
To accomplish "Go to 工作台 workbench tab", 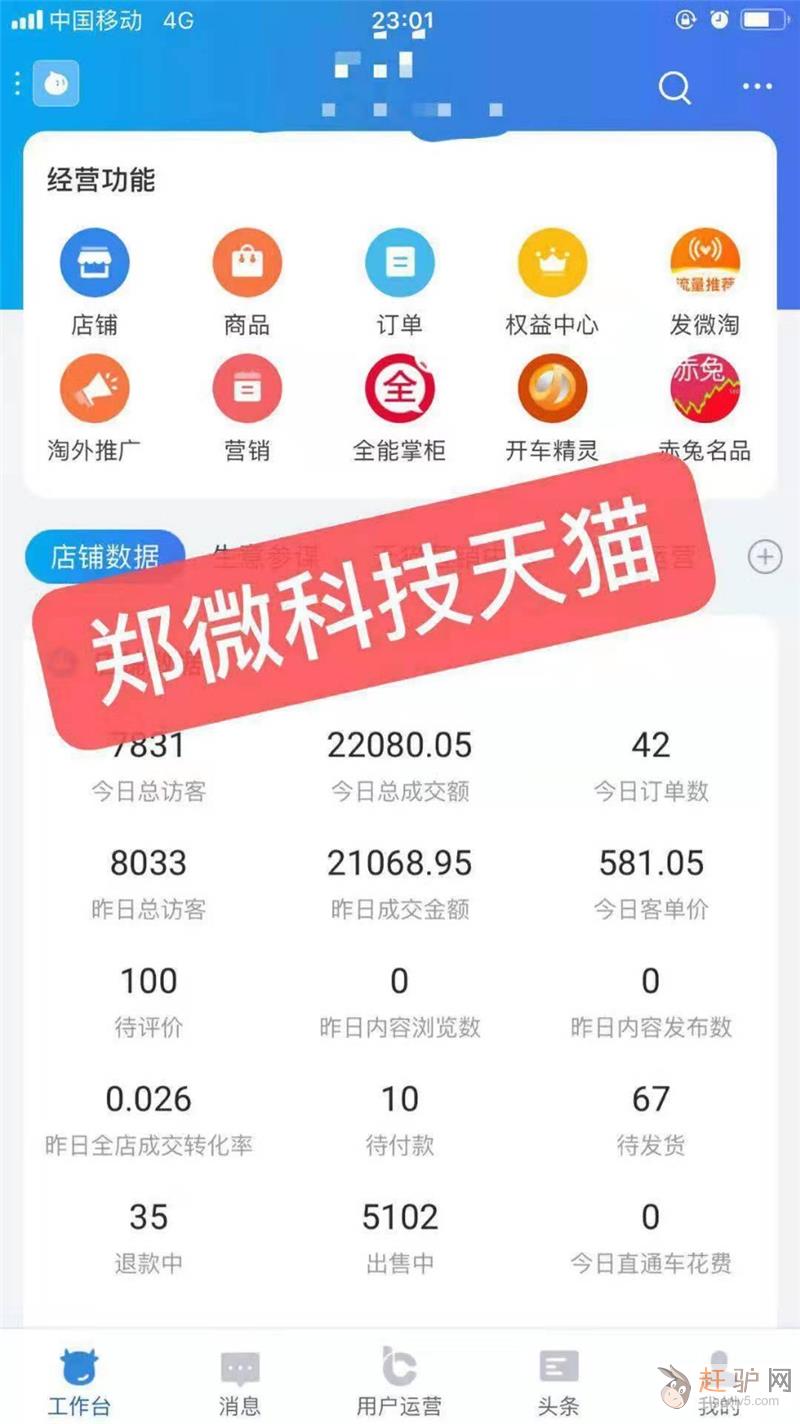I will [79, 1381].
